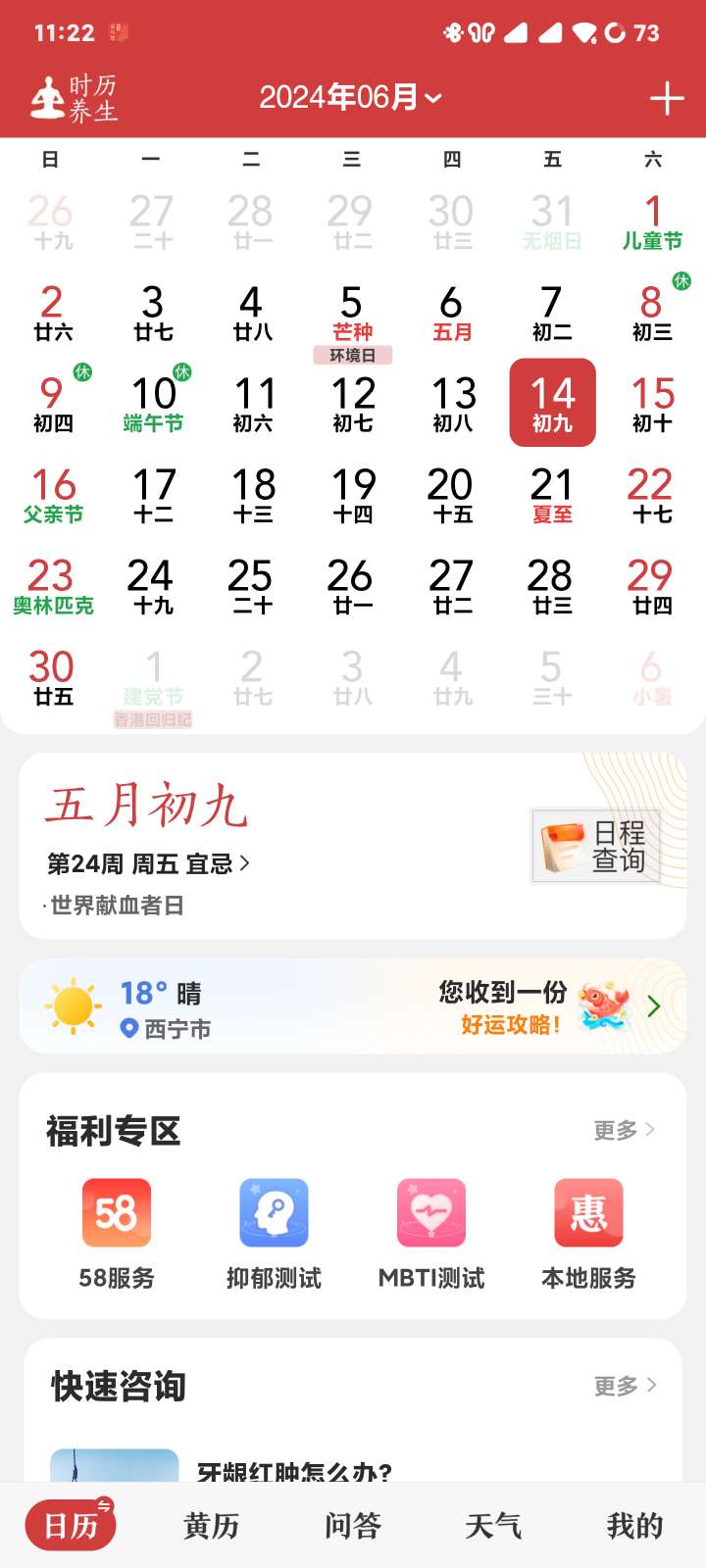The height and width of the screenshot is (1568, 706).
Task: Select June 16 父亲节 date
Action: 53,495
